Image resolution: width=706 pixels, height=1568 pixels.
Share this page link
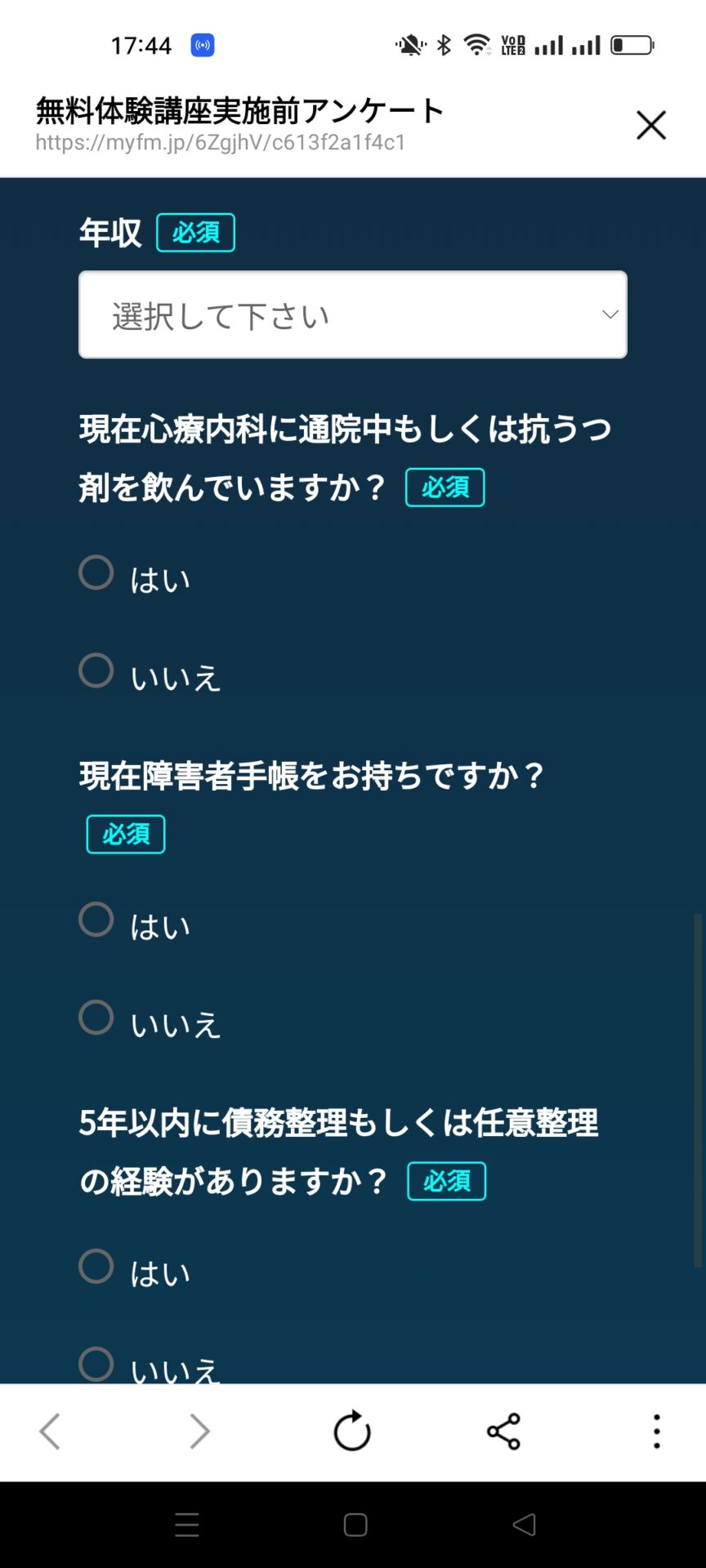coord(503,1432)
